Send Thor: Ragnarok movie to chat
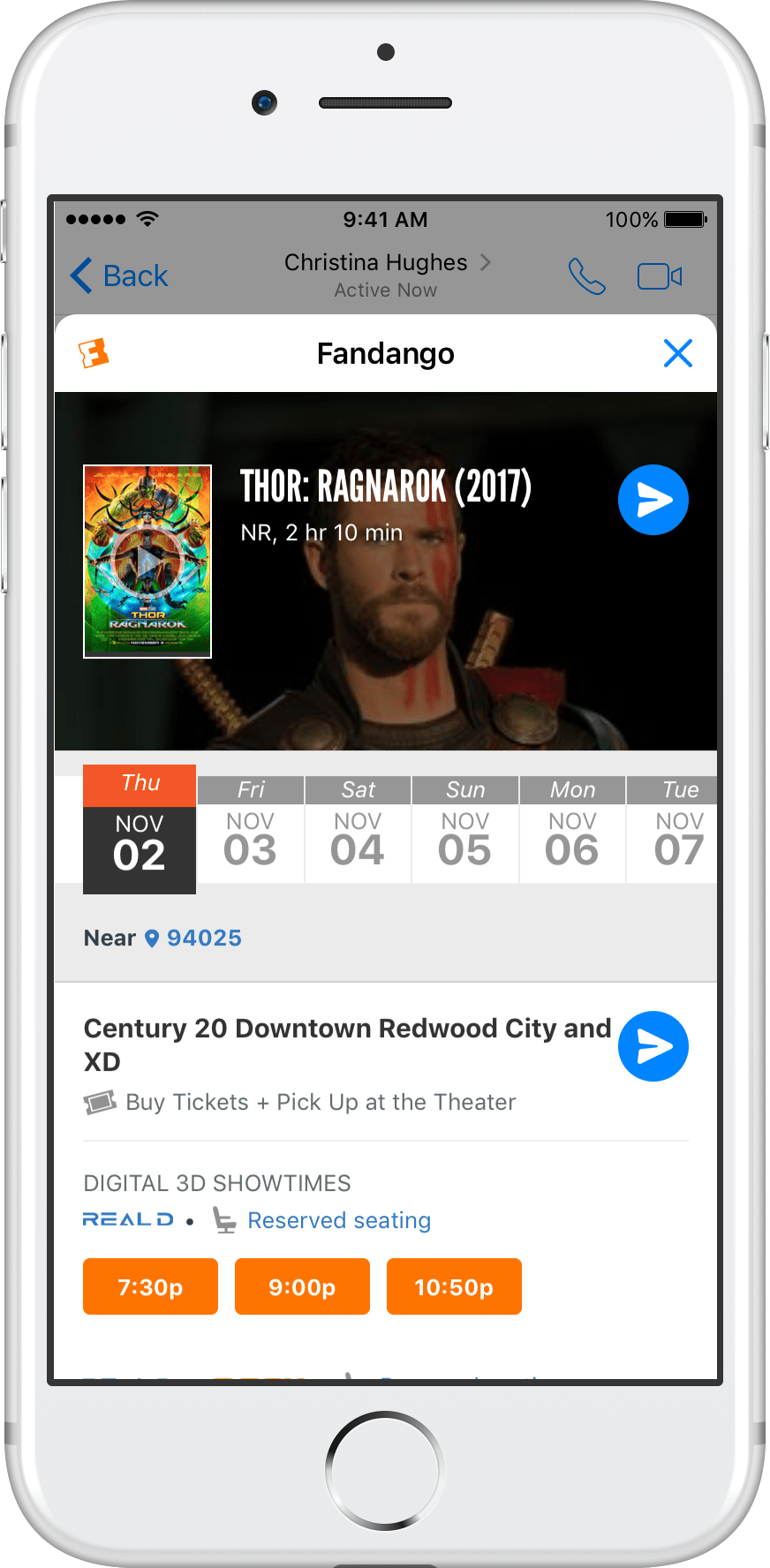The width and height of the screenshot is (770, 1568). click(x=653, y=500)
